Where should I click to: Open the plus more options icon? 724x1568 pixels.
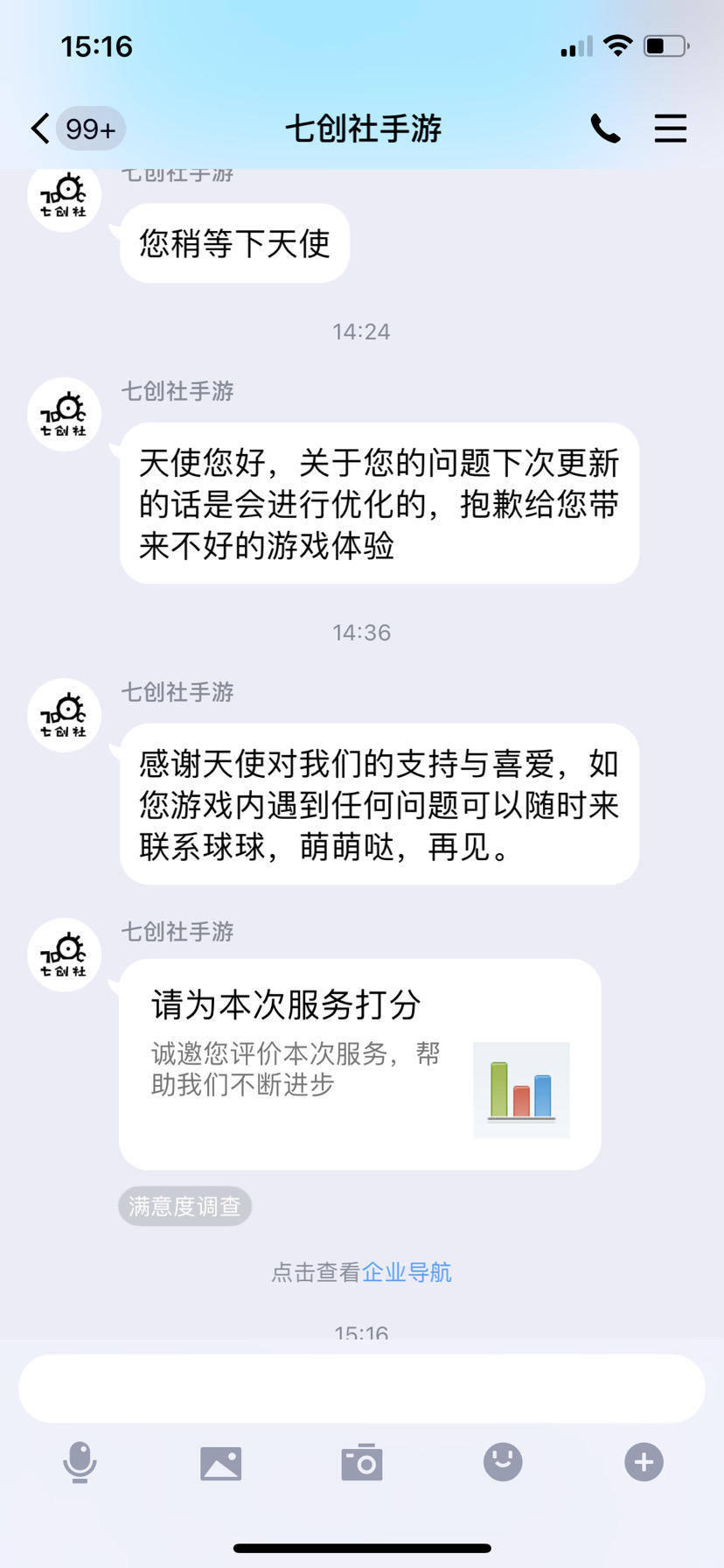[x=644, y=1462]
